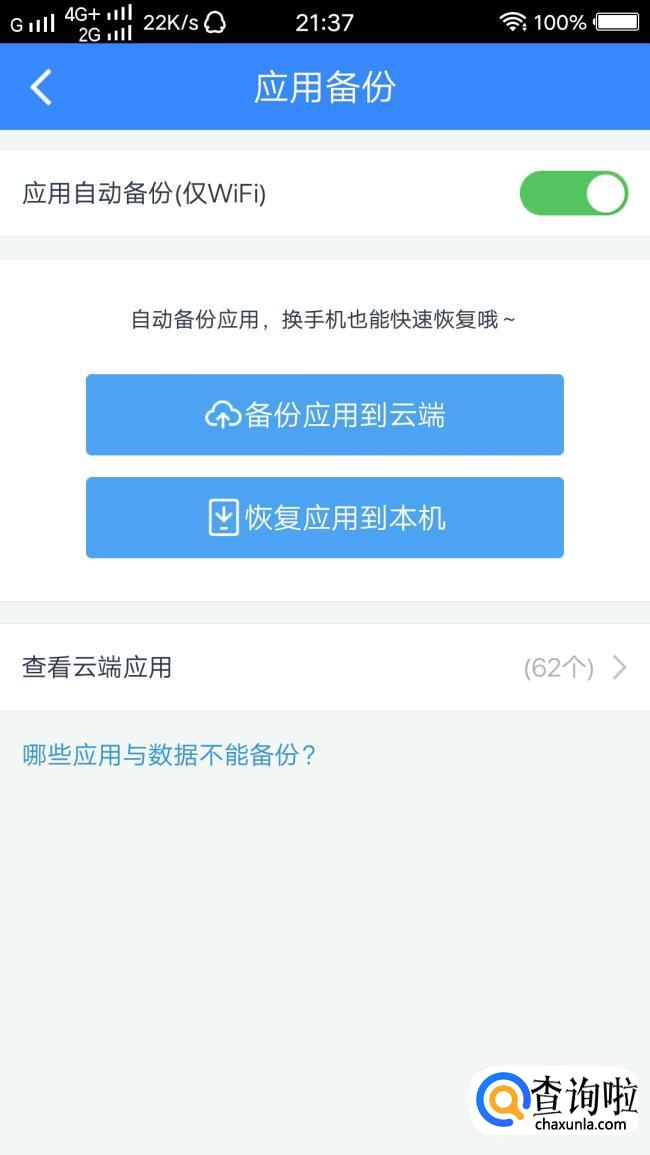
Task: Open 哪些应用与数据不能备份 link
Action: point(169,755)
